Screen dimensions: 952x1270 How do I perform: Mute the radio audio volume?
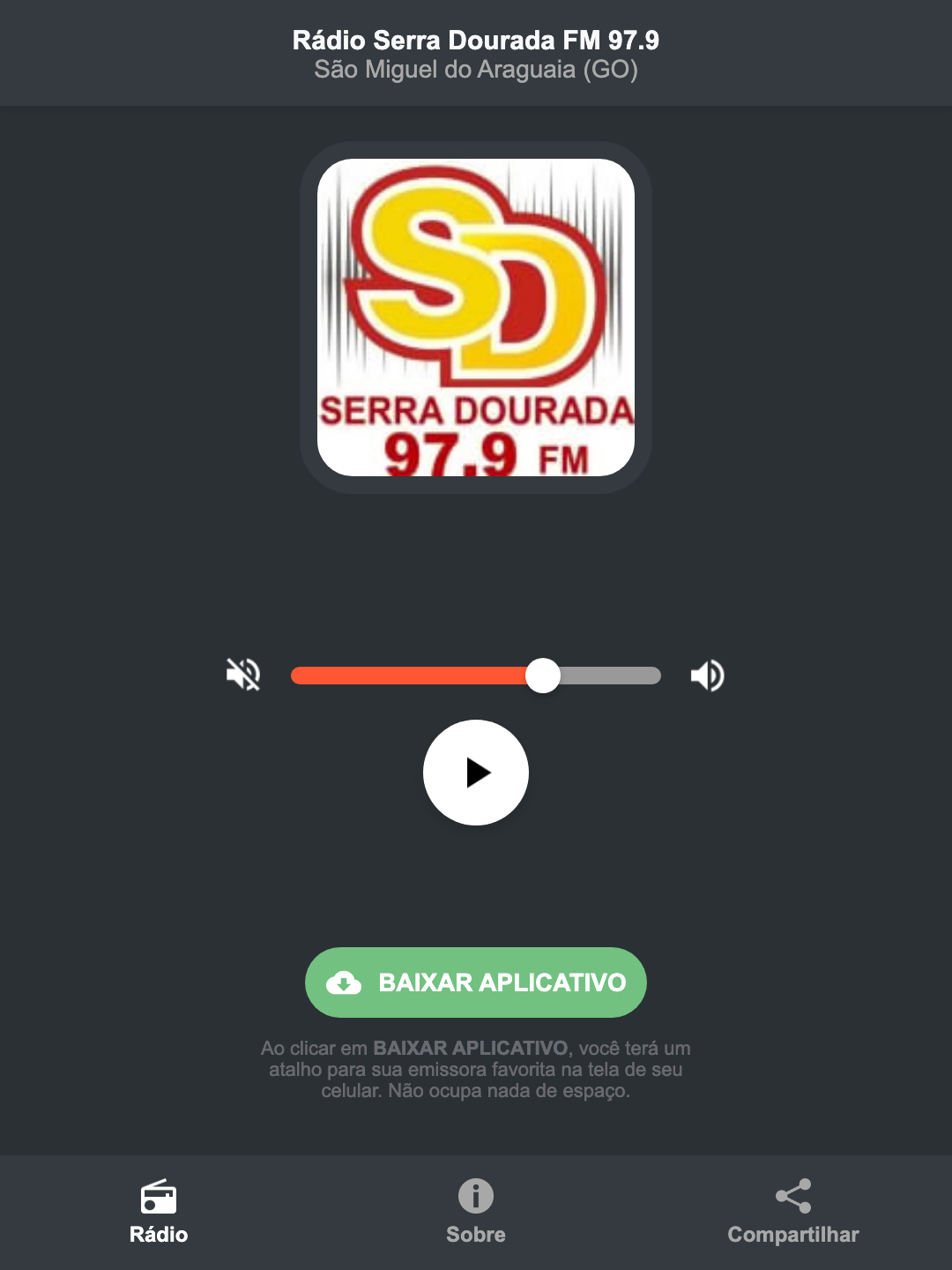point(242,675)
